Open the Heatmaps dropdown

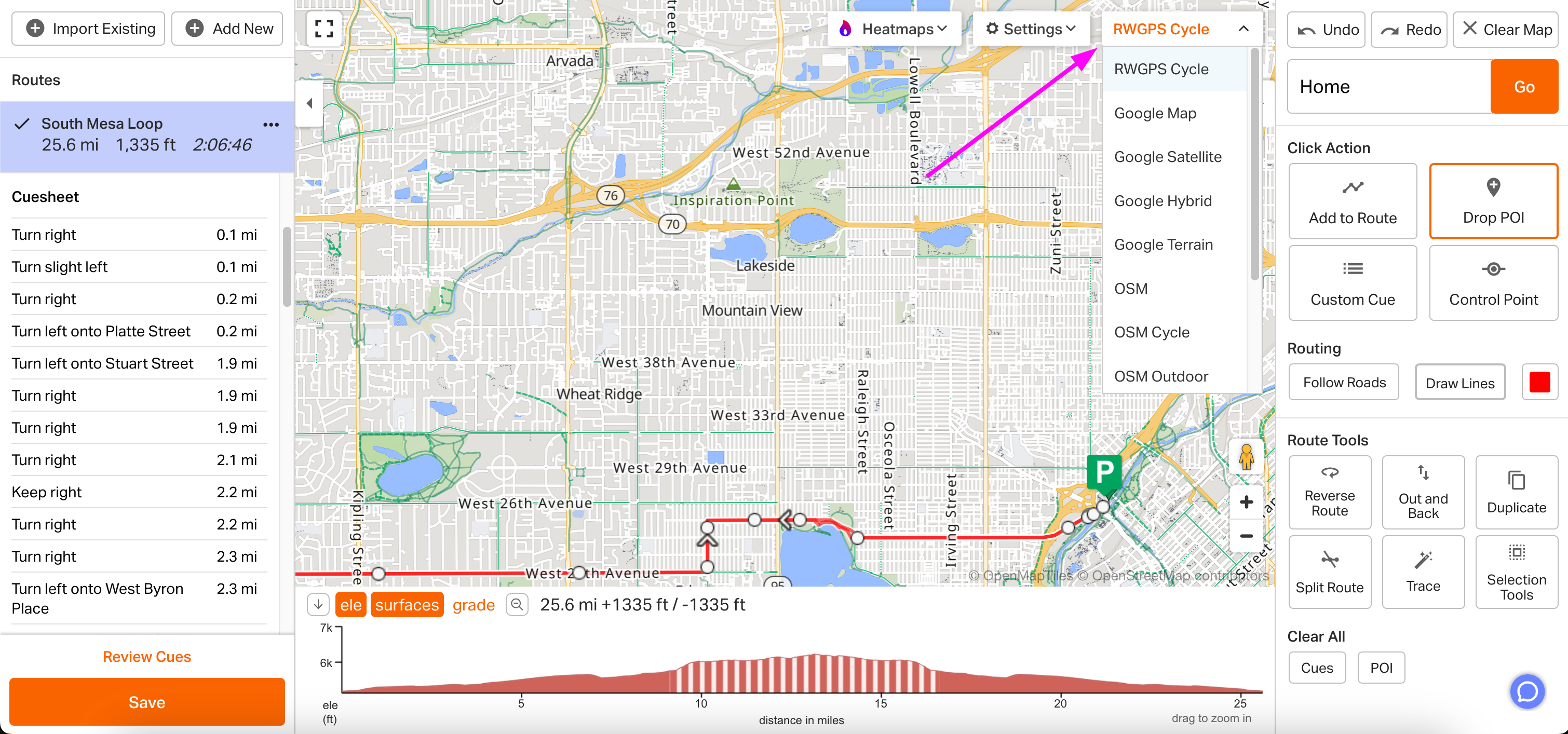pyautogui.click(x=894, y=29)
